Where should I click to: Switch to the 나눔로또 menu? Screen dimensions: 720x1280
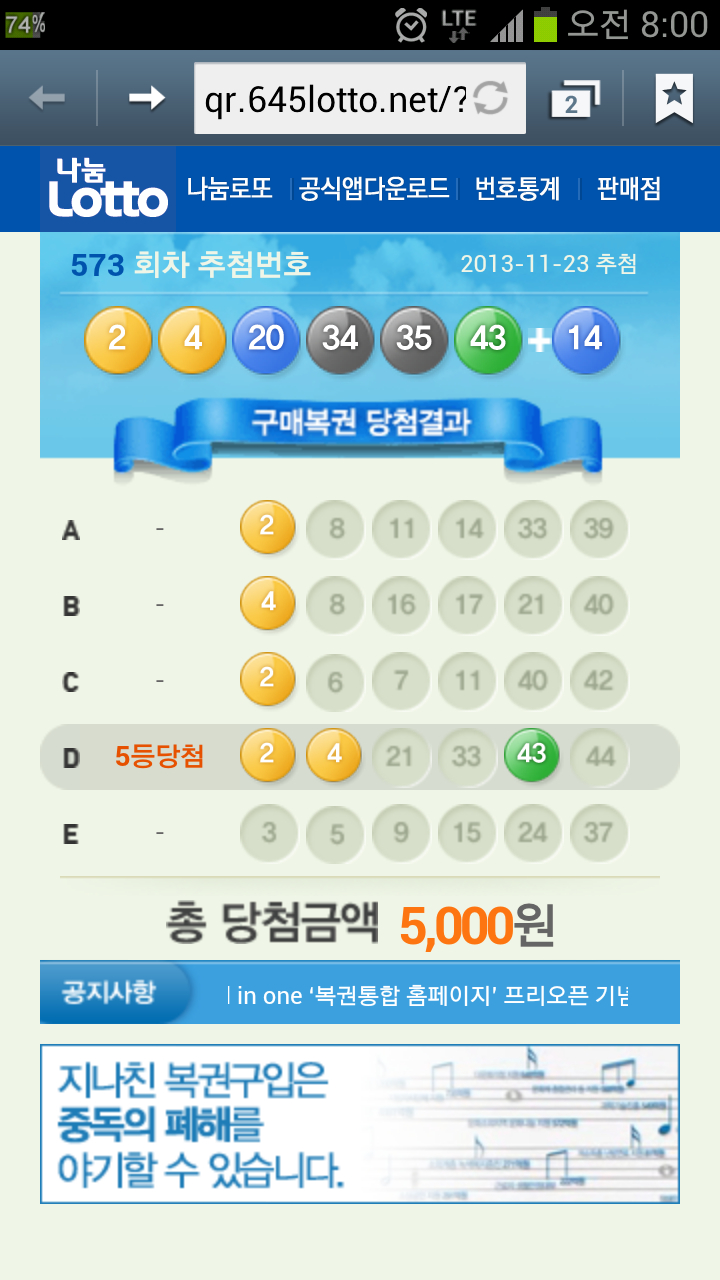(x=230, y=189)
